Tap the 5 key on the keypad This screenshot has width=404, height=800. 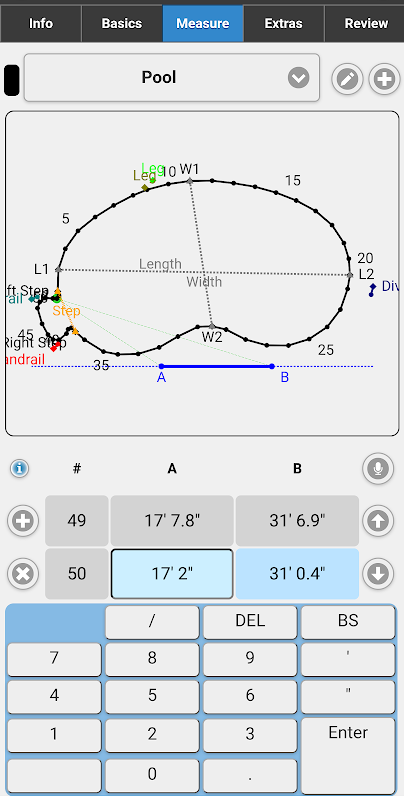pos(152,696)
